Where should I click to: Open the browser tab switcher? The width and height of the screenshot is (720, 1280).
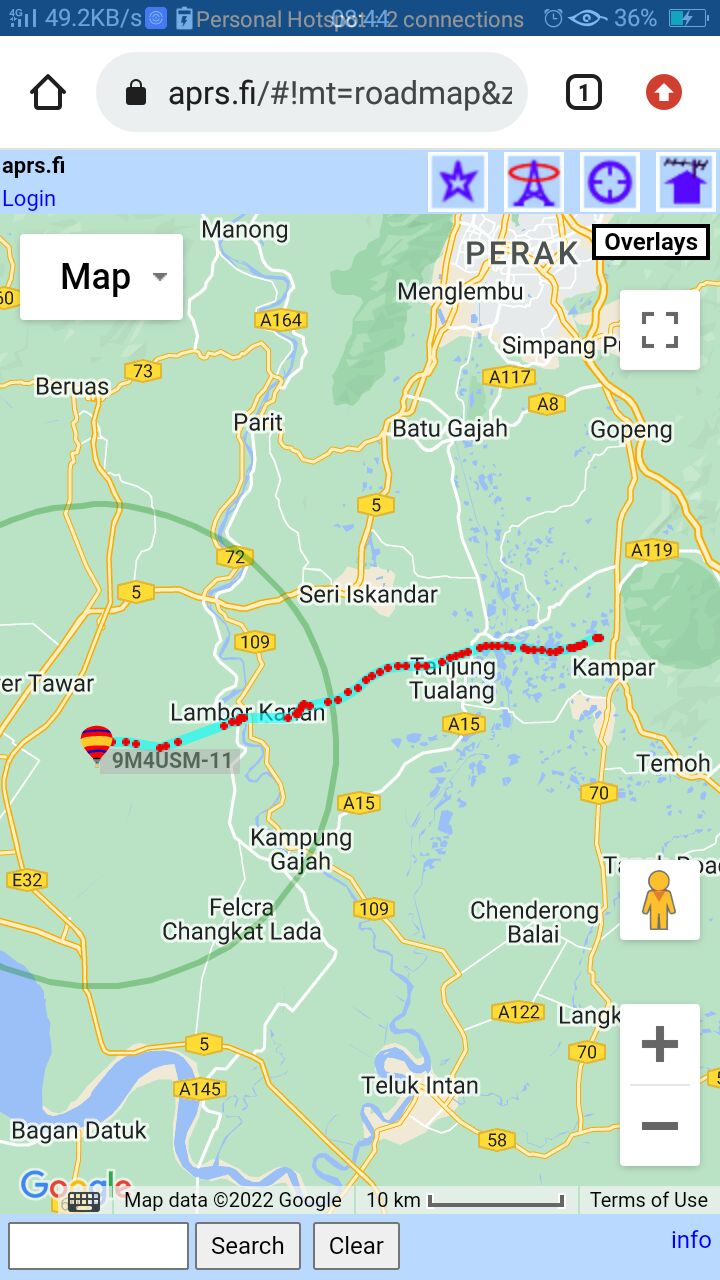(x=583, y=93)
